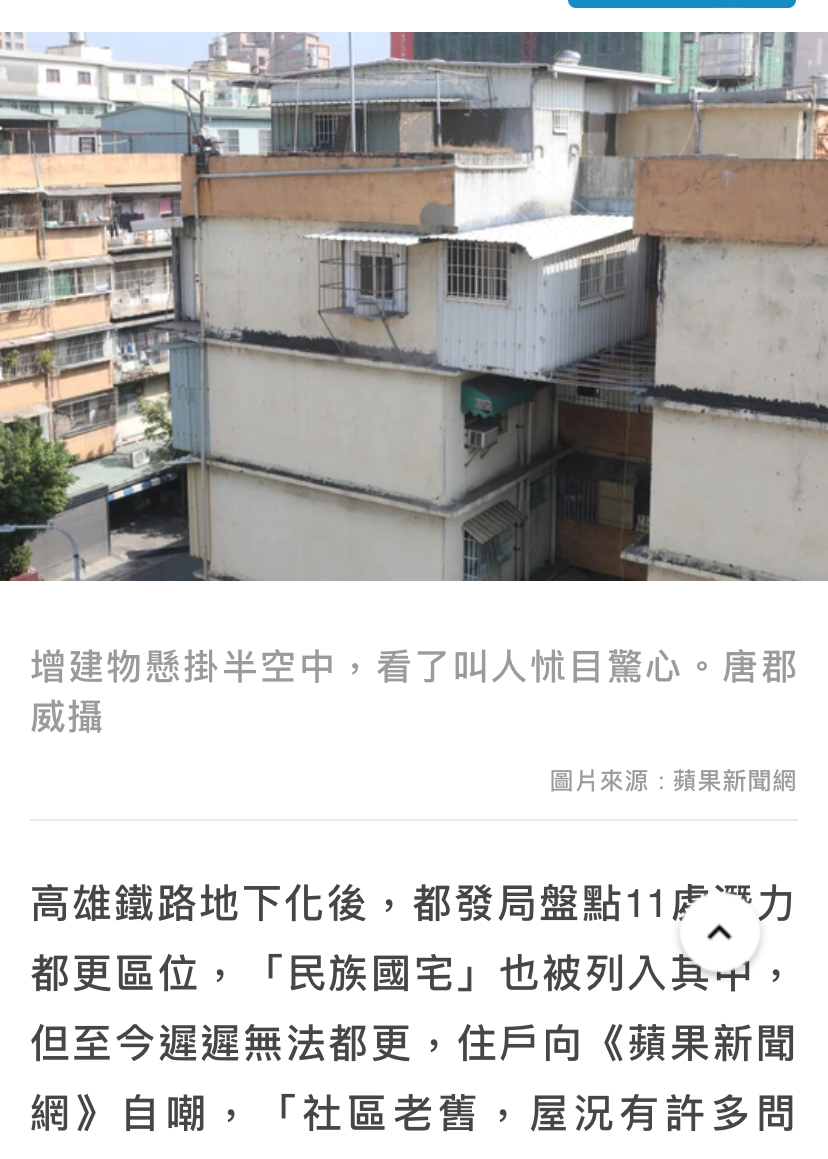This screenshot has height=1159, width=828.
Task: Open the article photo of the hanging building addition
Action: point(414,306)
